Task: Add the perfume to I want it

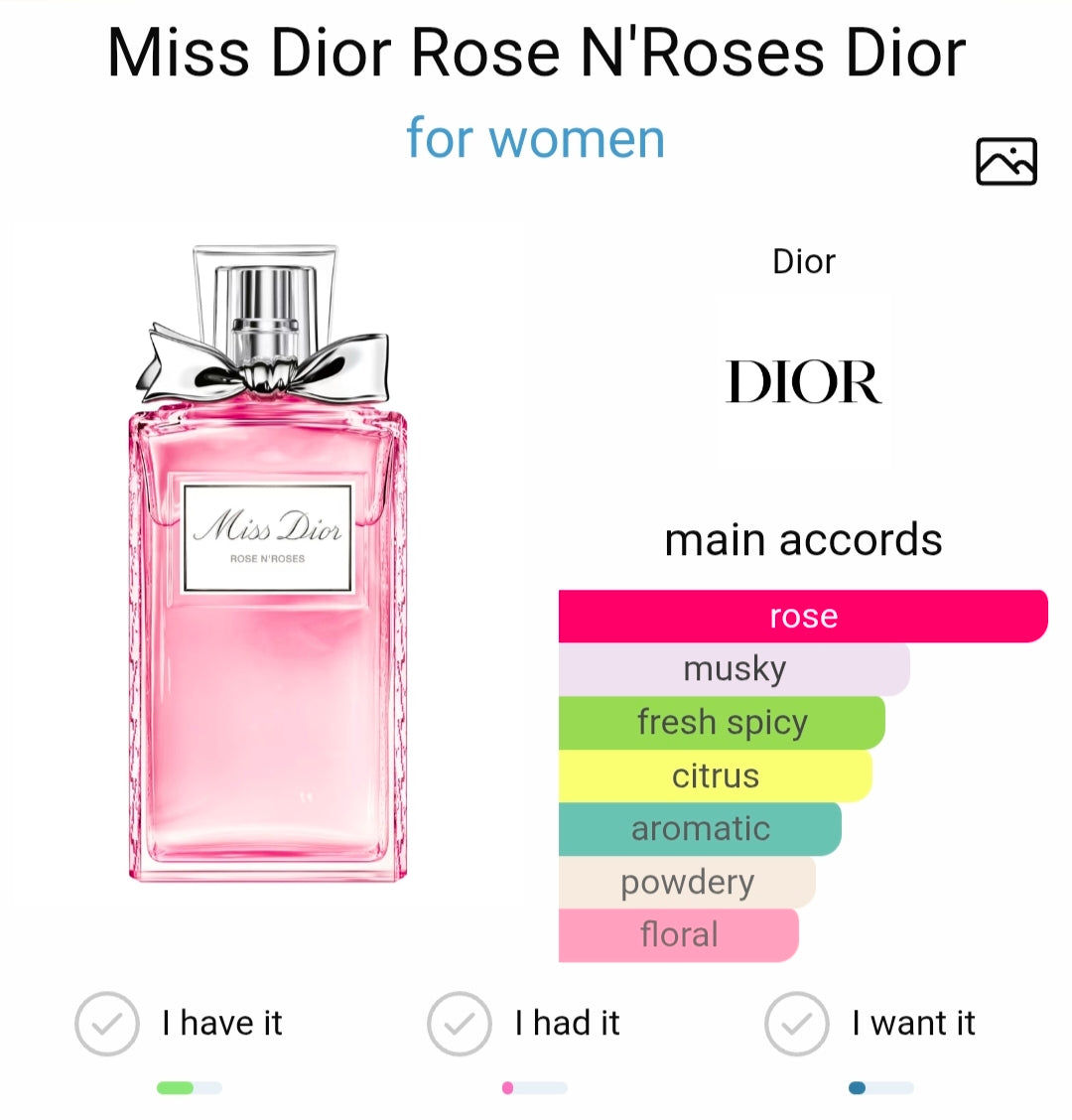Action: [797, 1024]
